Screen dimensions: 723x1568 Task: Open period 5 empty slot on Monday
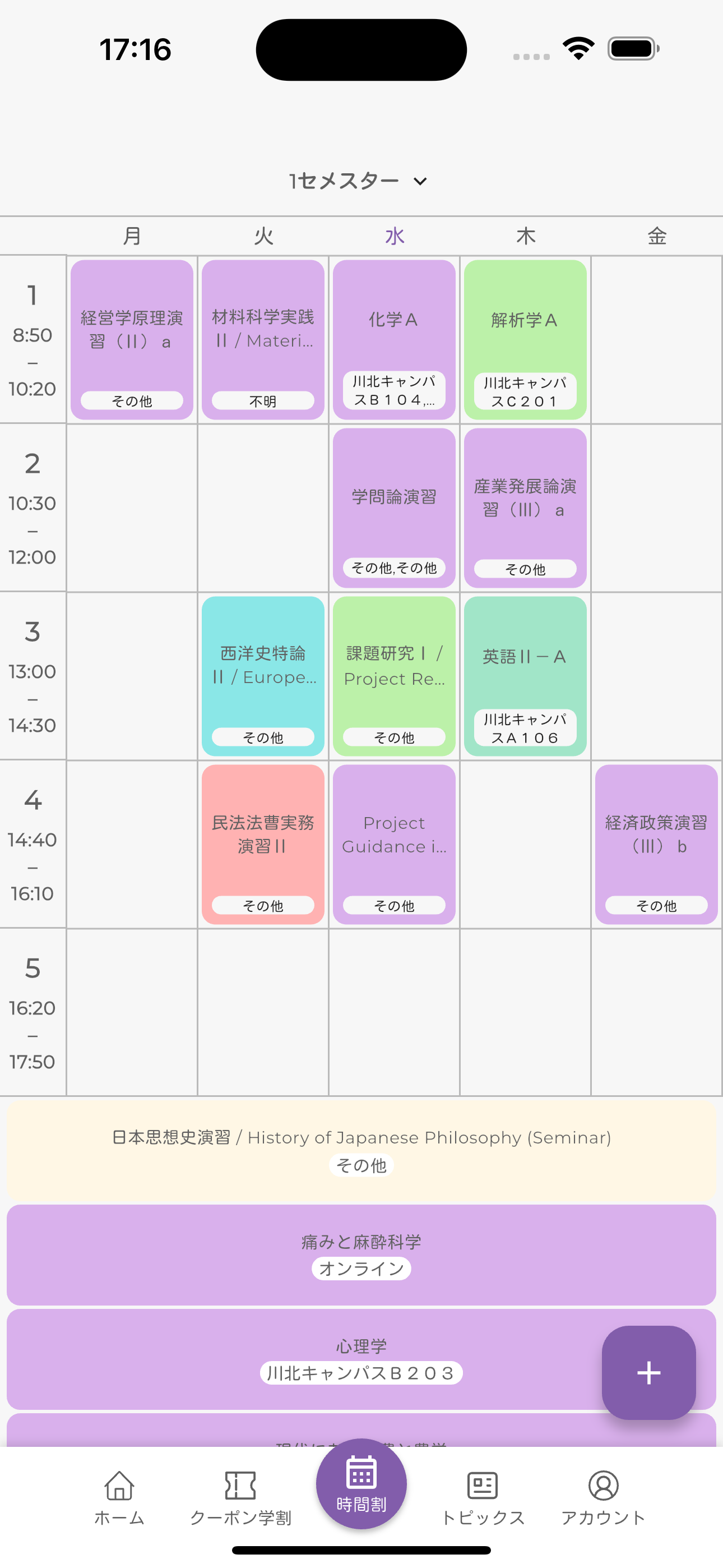pos(132,1013)
